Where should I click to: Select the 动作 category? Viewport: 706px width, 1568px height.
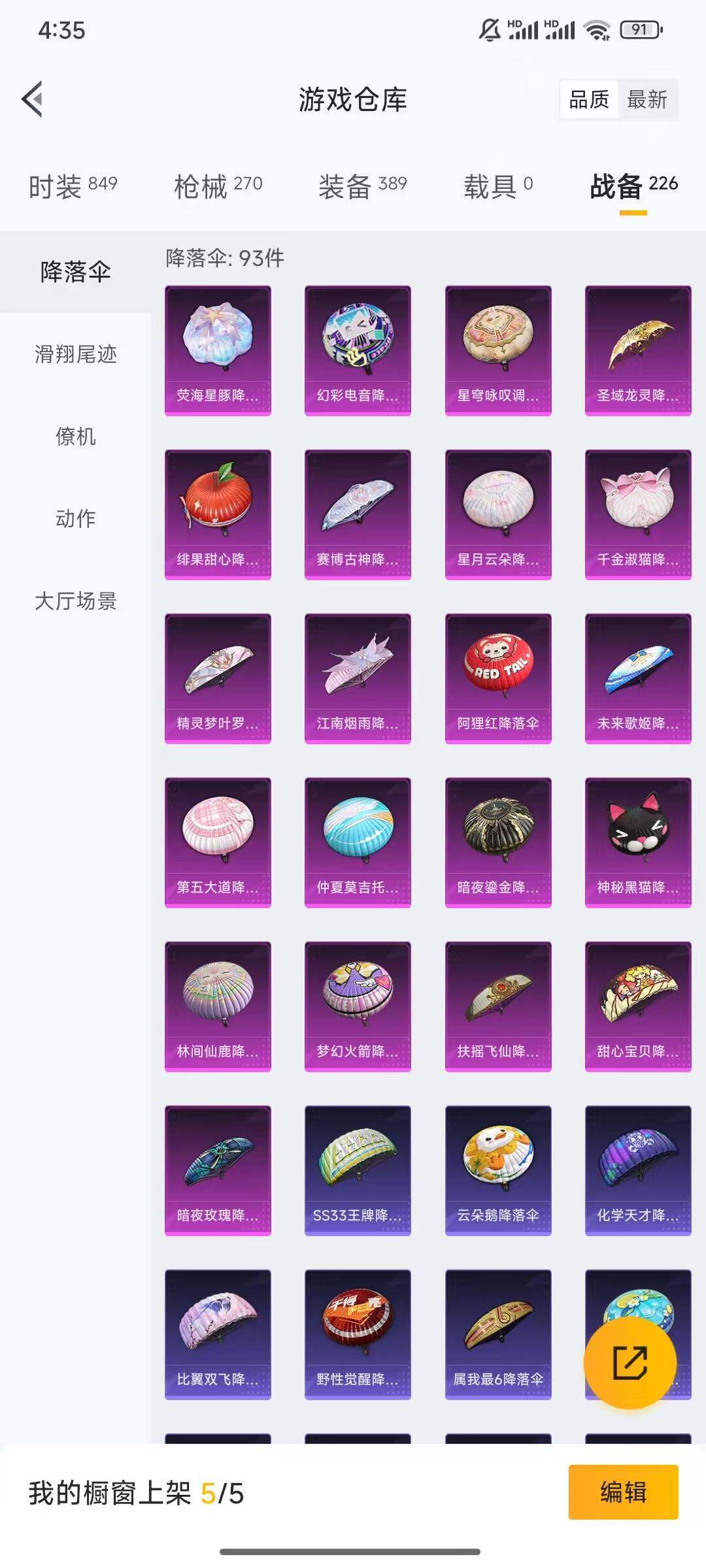pyautogui.click(x=75, y=519)
